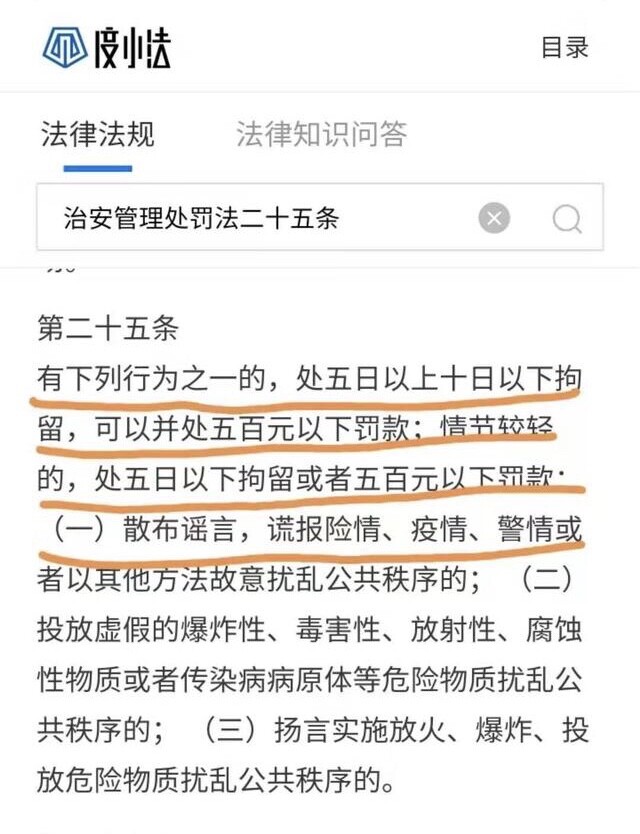Tap the magnifier search icon
Viewport: 640px width, 834px height.
[566, 217]
